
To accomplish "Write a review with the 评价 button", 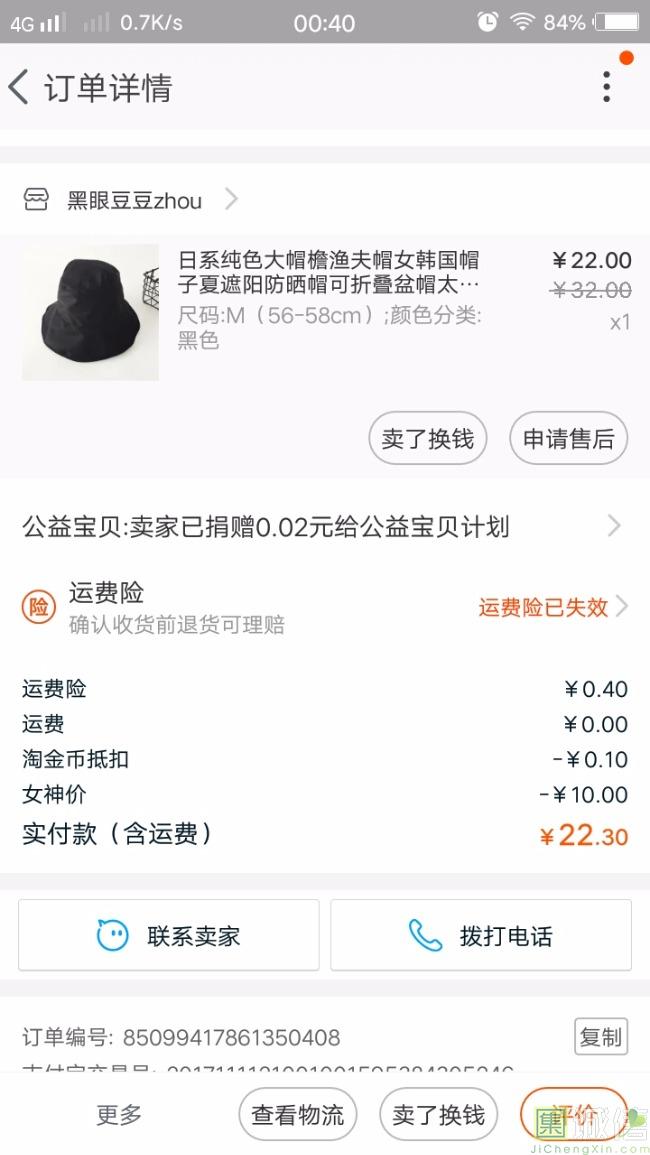I will tap(574, 1113).
